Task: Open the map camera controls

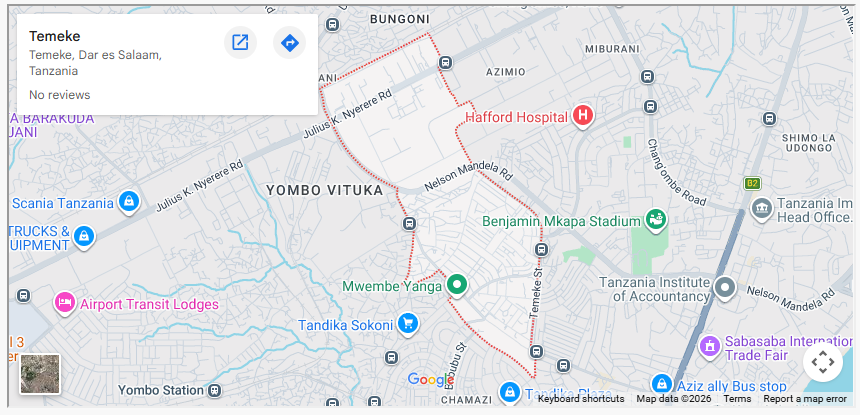Action: pos(822,362)
